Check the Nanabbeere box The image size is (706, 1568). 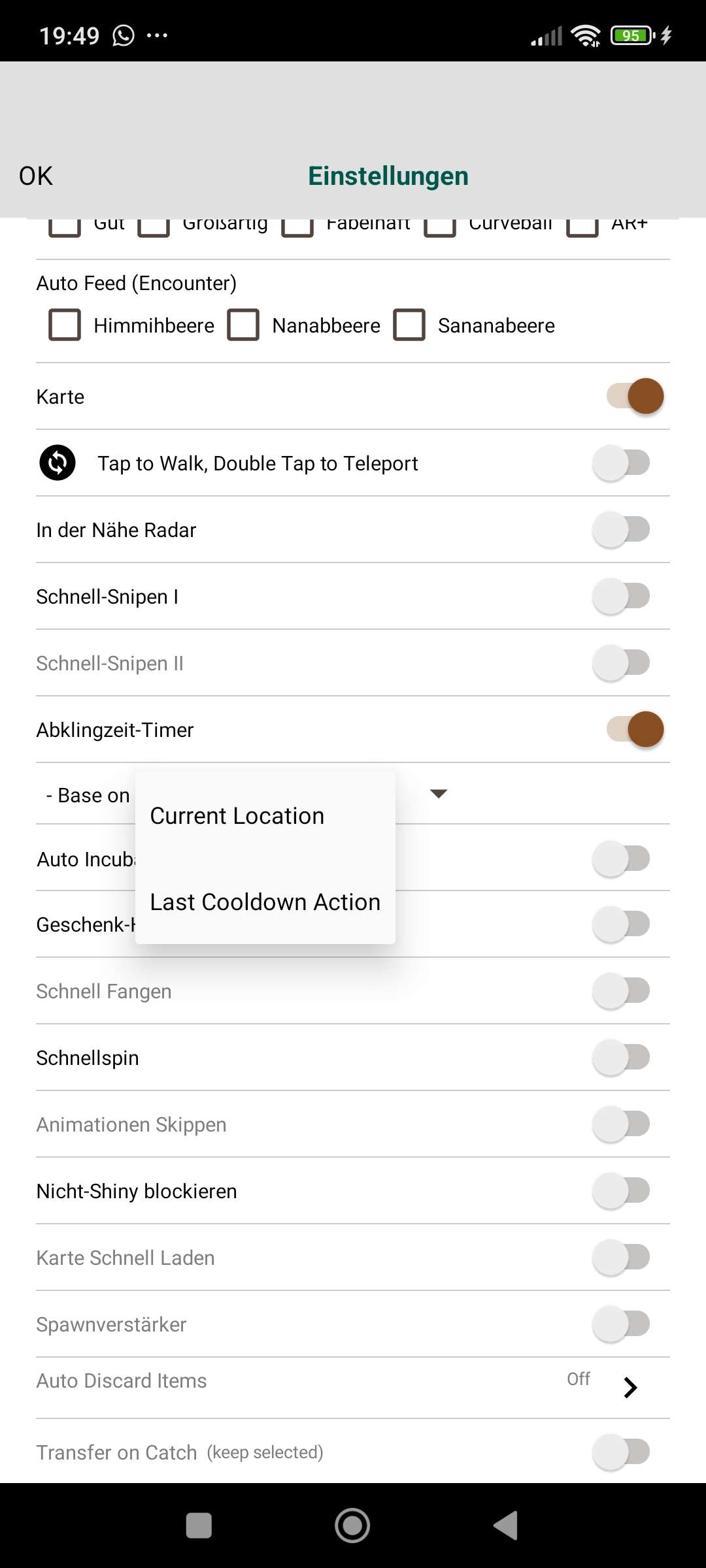pos(243,325)
